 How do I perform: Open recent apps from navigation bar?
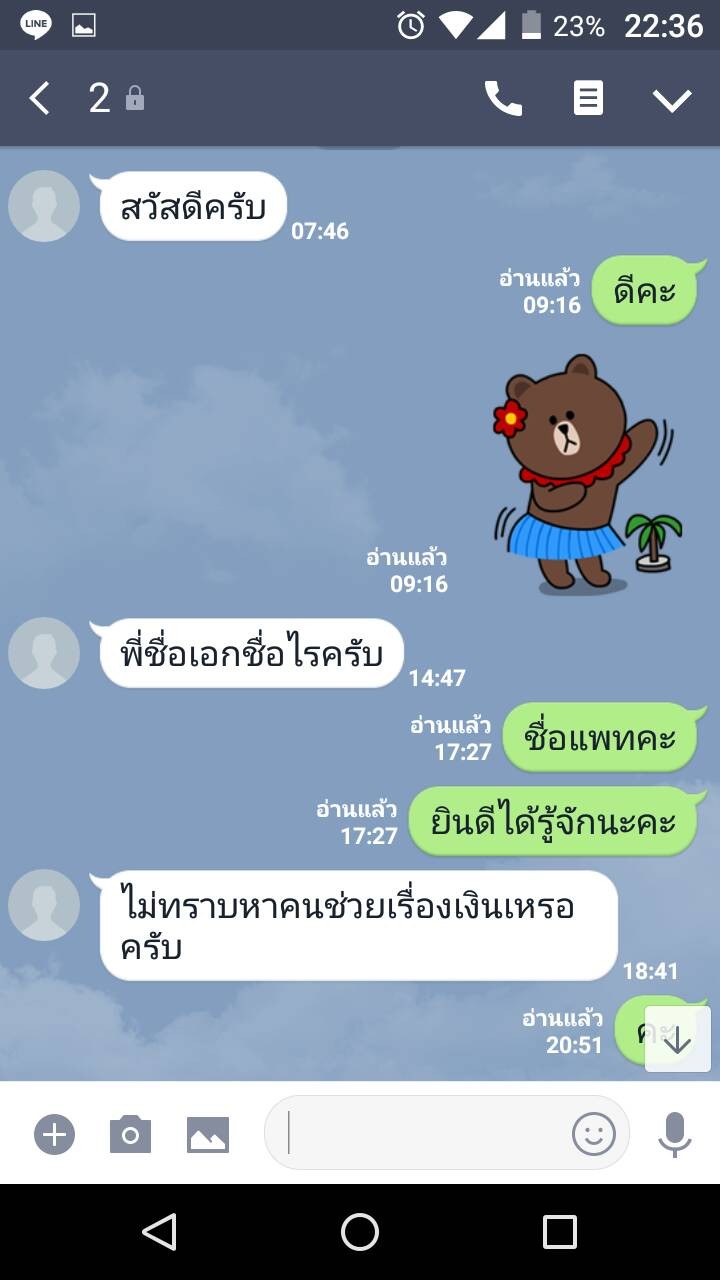(560, 1232)
